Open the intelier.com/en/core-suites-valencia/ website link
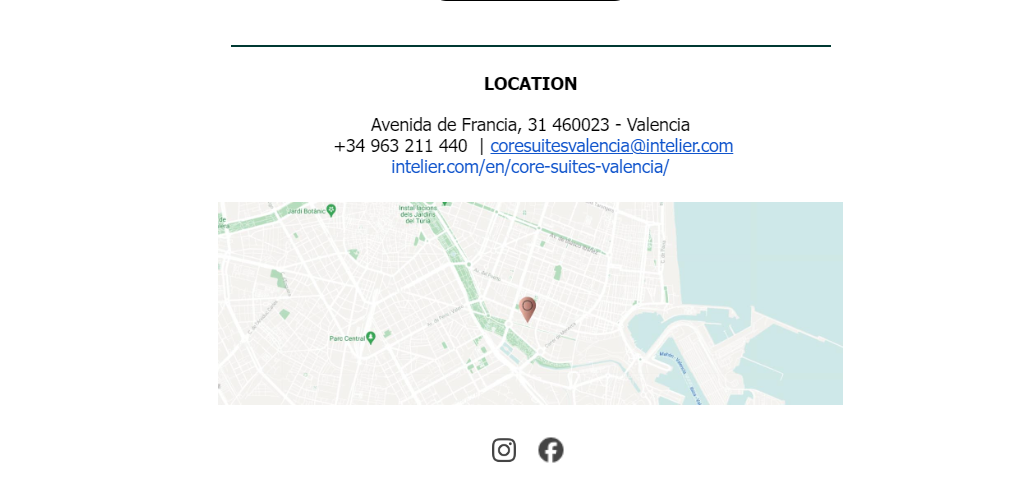 click(530, 167)
